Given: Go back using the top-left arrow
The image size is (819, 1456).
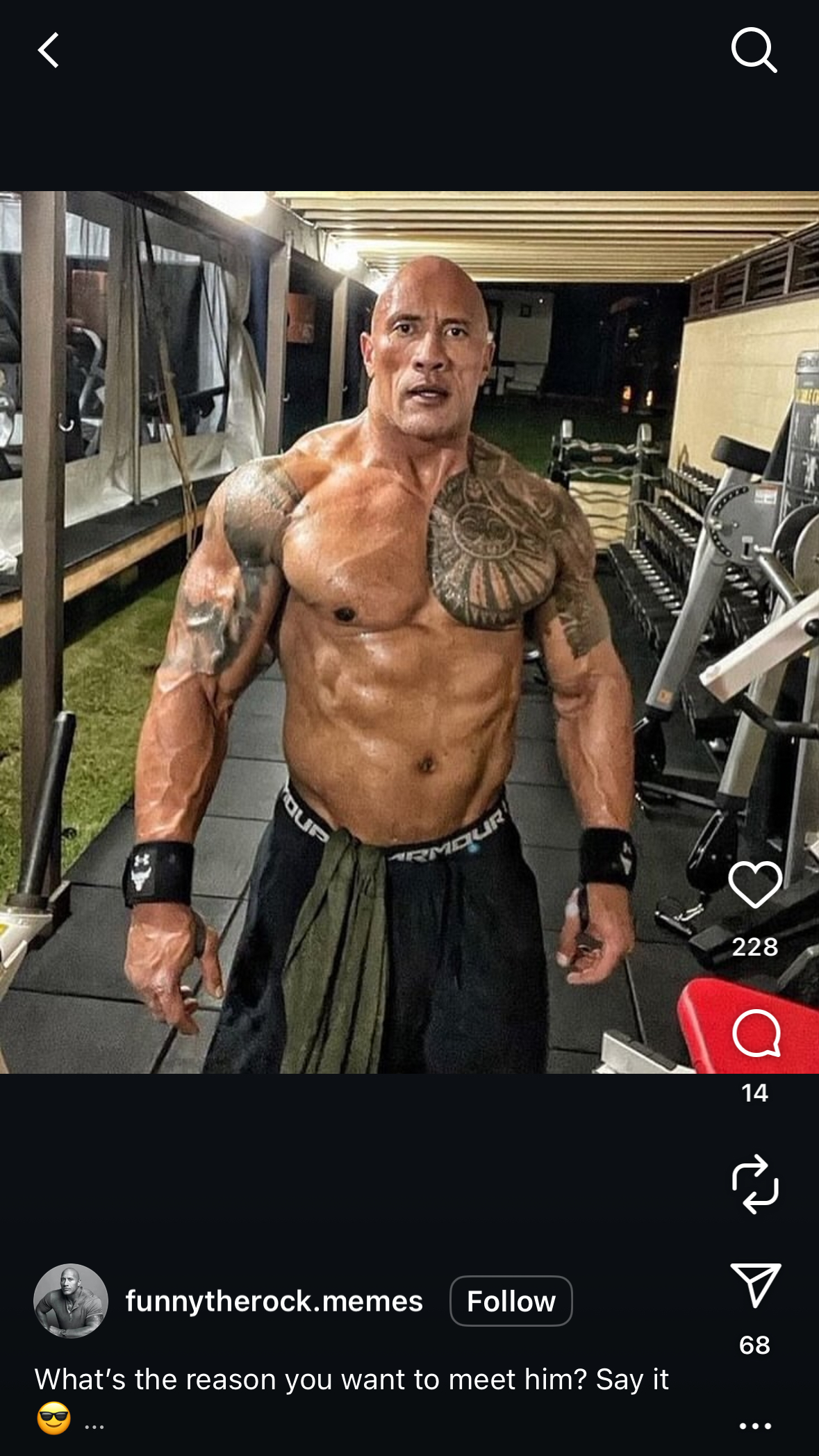Looking at the screenshot, I should pyautogui.click(x=49, y=51).
